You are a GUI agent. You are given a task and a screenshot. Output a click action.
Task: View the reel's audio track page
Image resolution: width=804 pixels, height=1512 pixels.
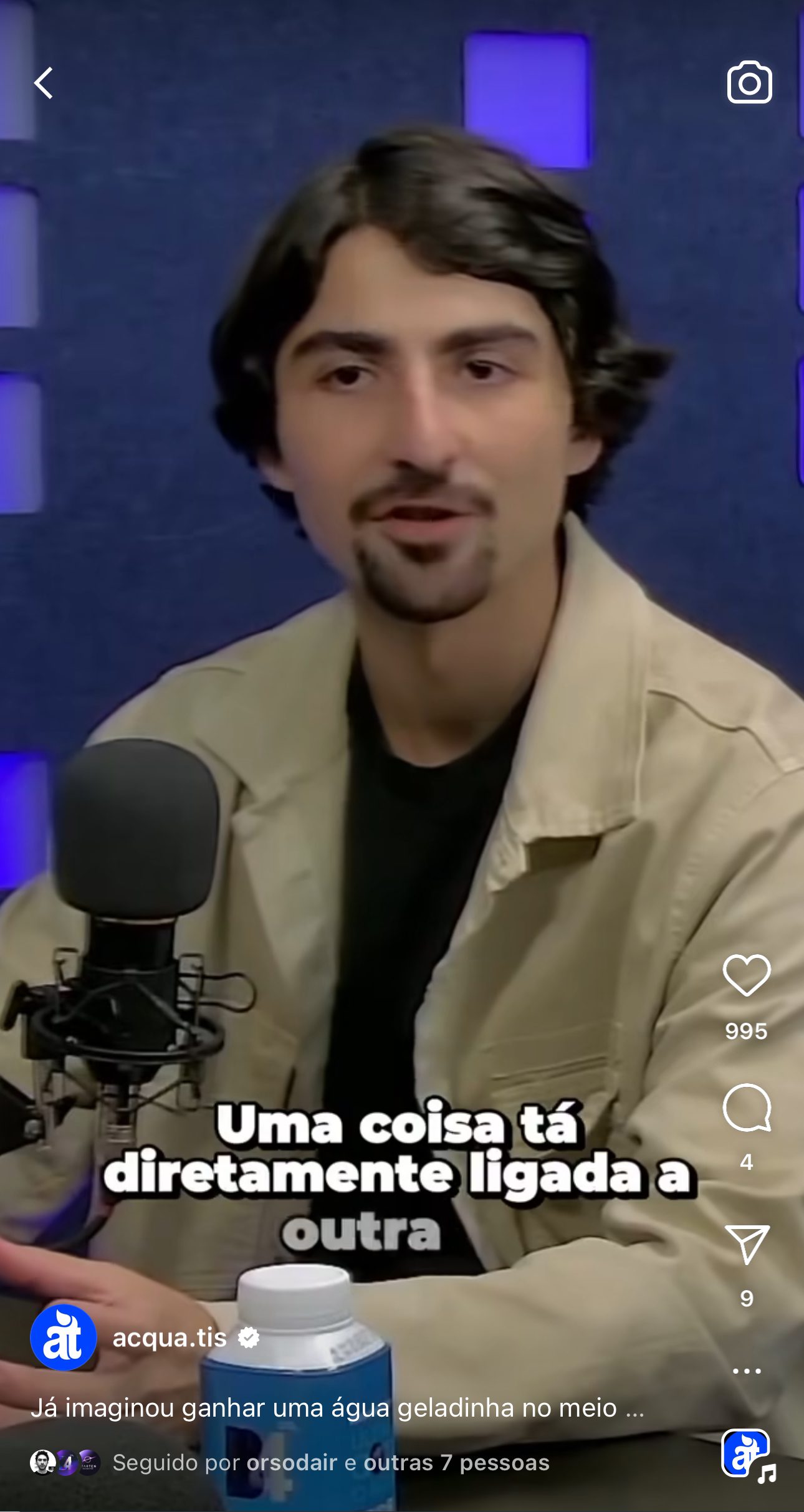point(747,1453)
